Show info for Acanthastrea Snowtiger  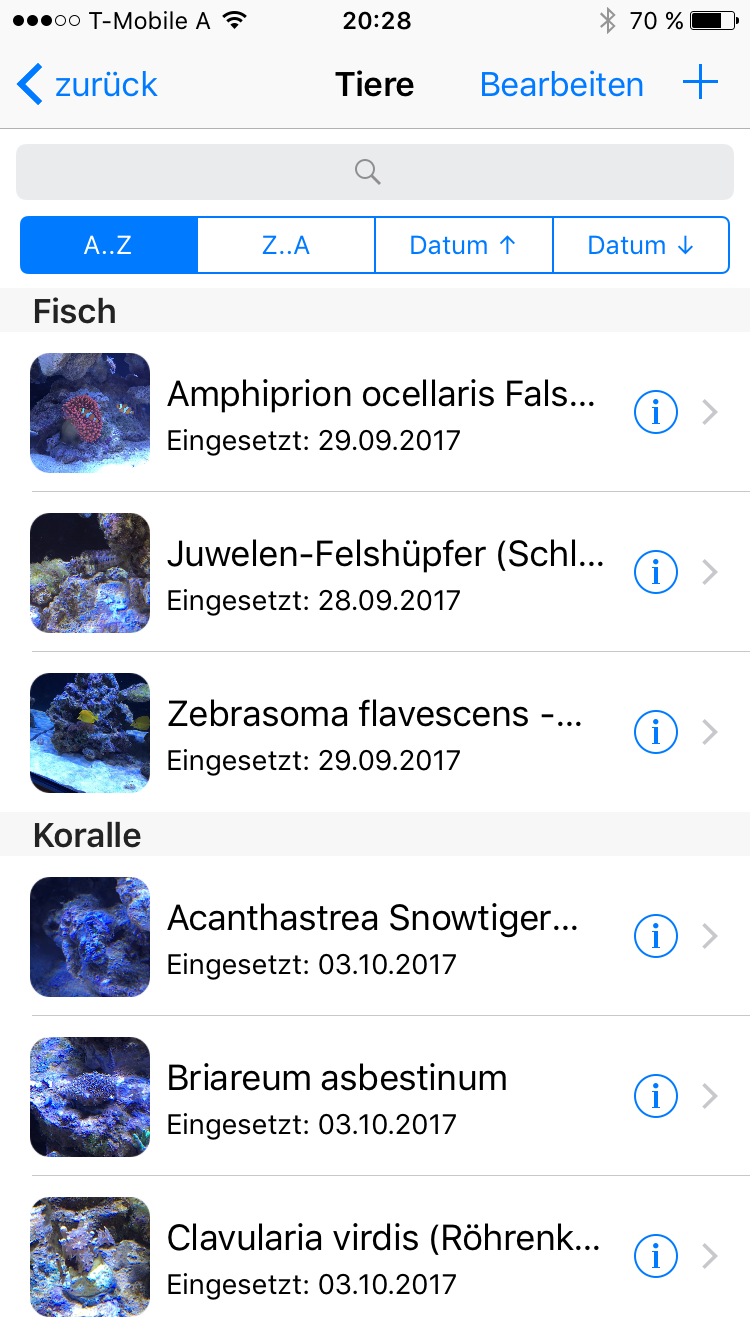pos(656,936)
